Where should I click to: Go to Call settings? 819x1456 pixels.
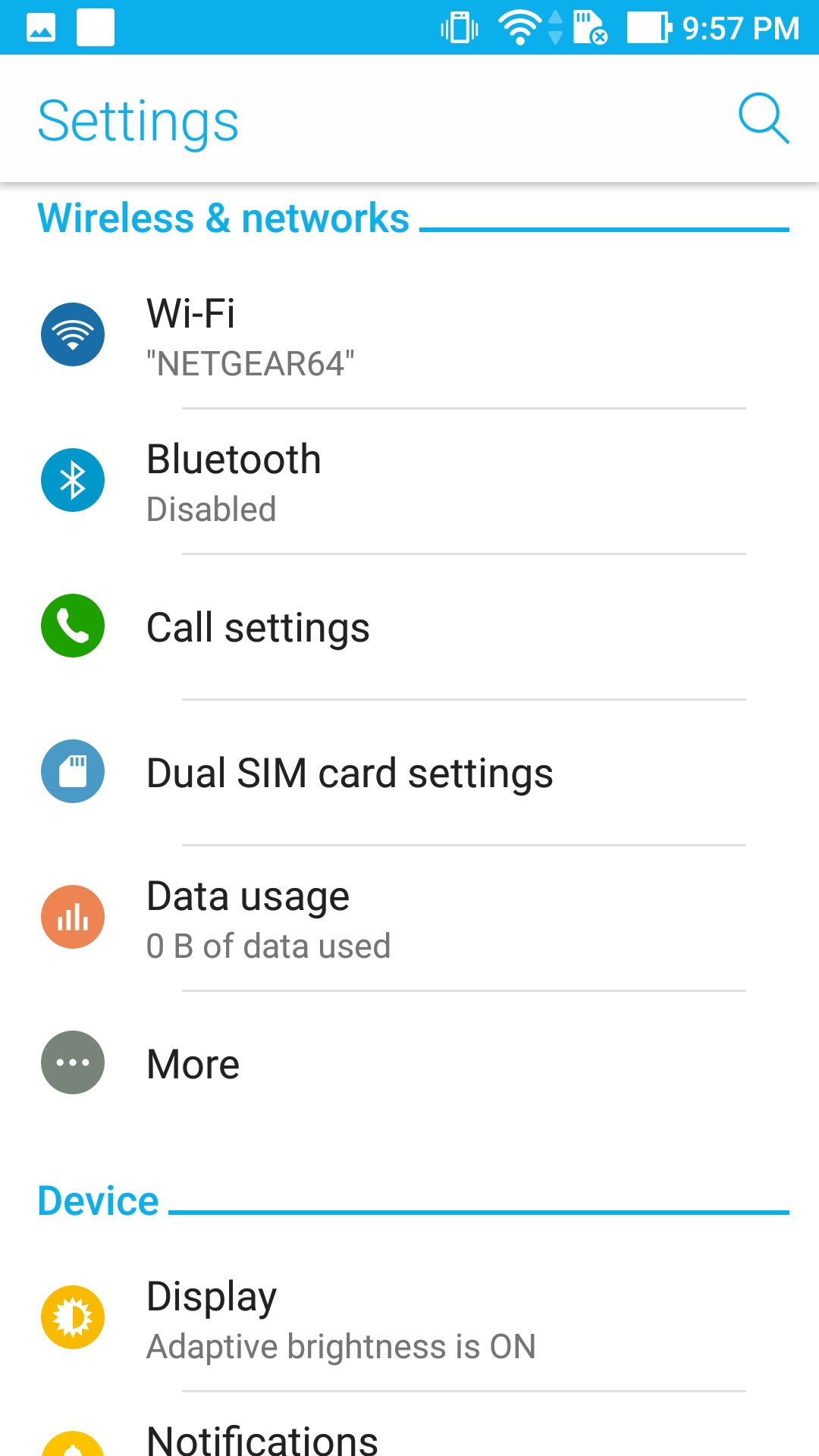pyautogui.click(x=409, y=626)
